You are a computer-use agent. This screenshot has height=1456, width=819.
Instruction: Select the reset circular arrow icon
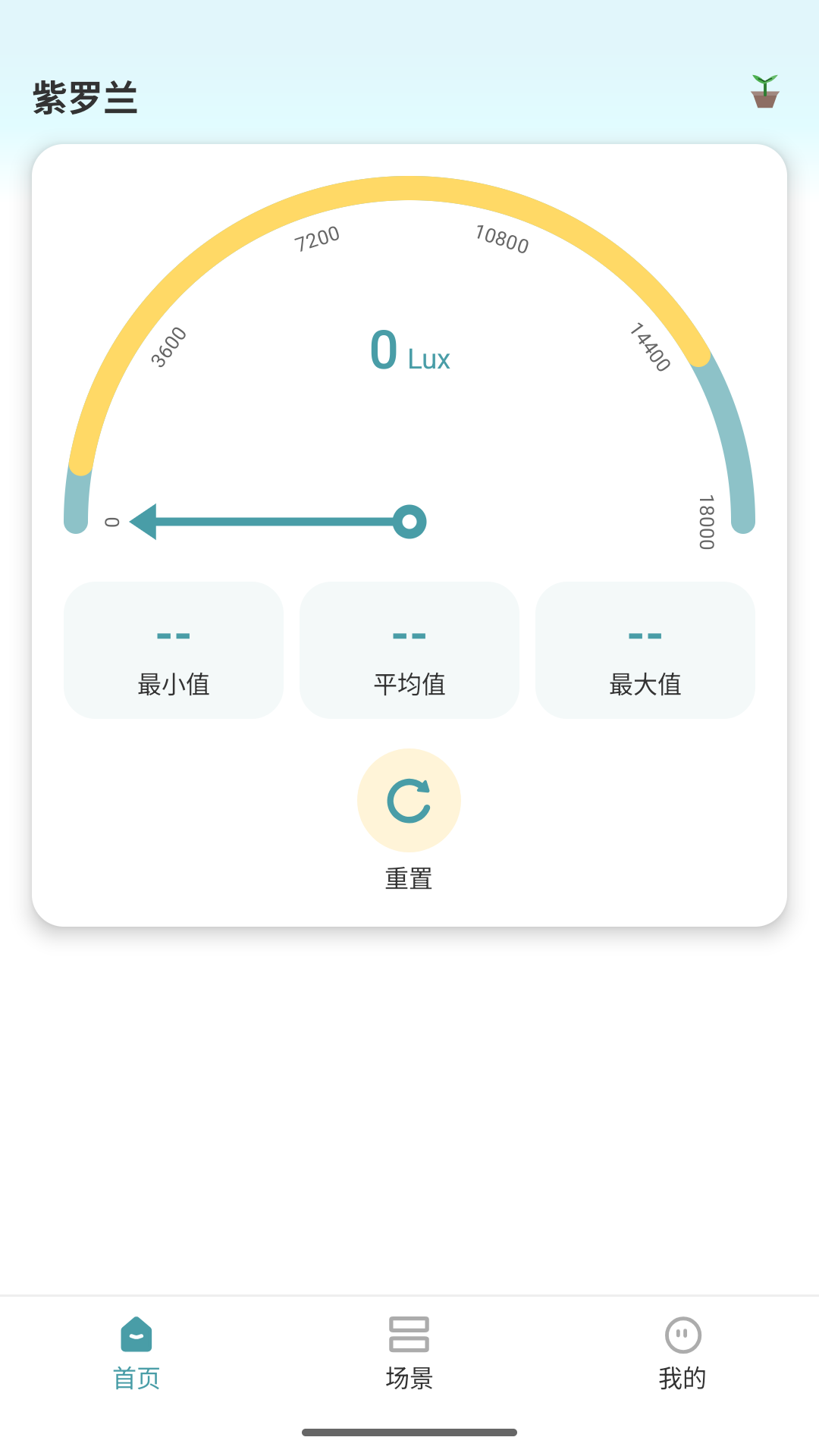click(x=409, y=799)
